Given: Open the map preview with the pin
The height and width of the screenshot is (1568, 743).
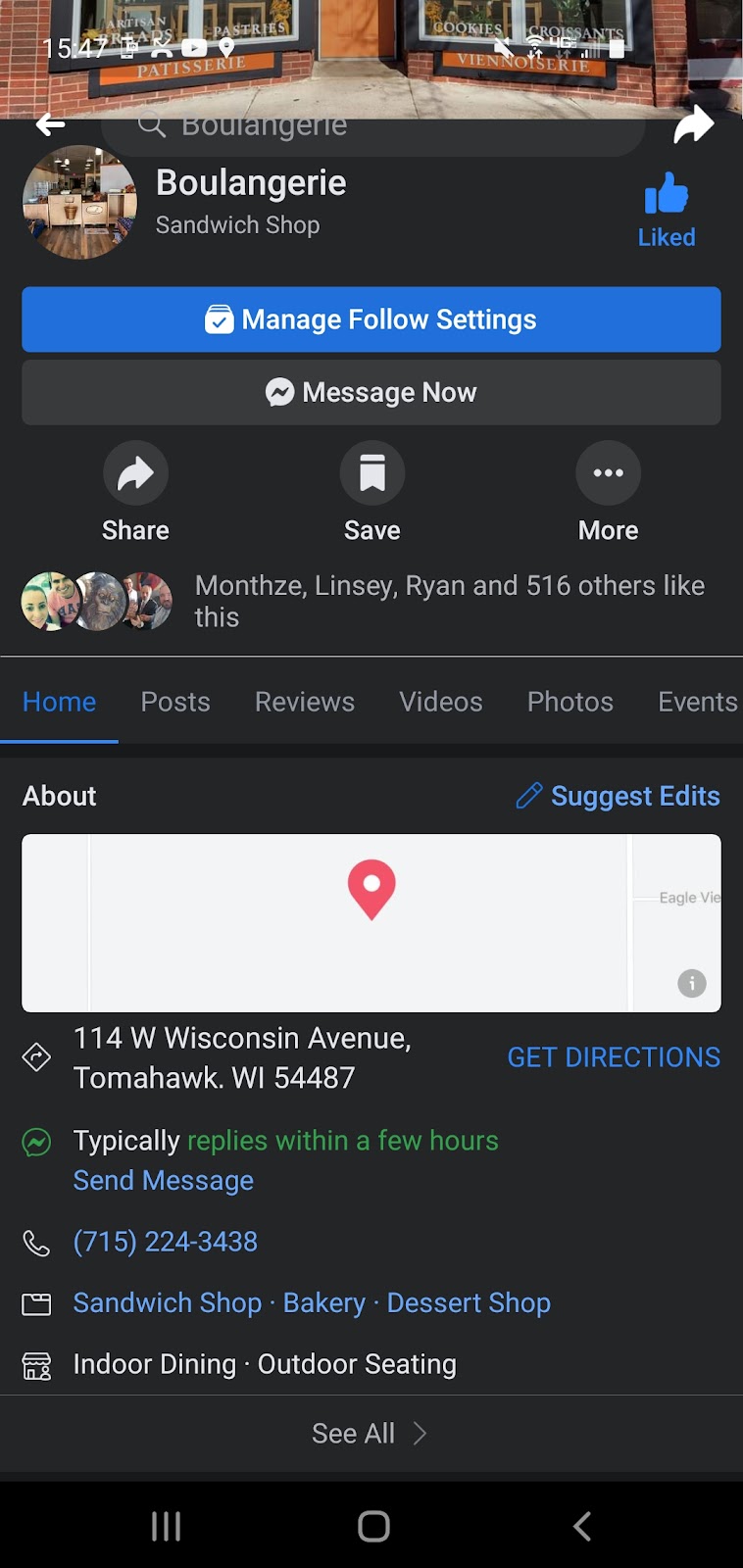Looking at the screenshot, I should [371, 922].
